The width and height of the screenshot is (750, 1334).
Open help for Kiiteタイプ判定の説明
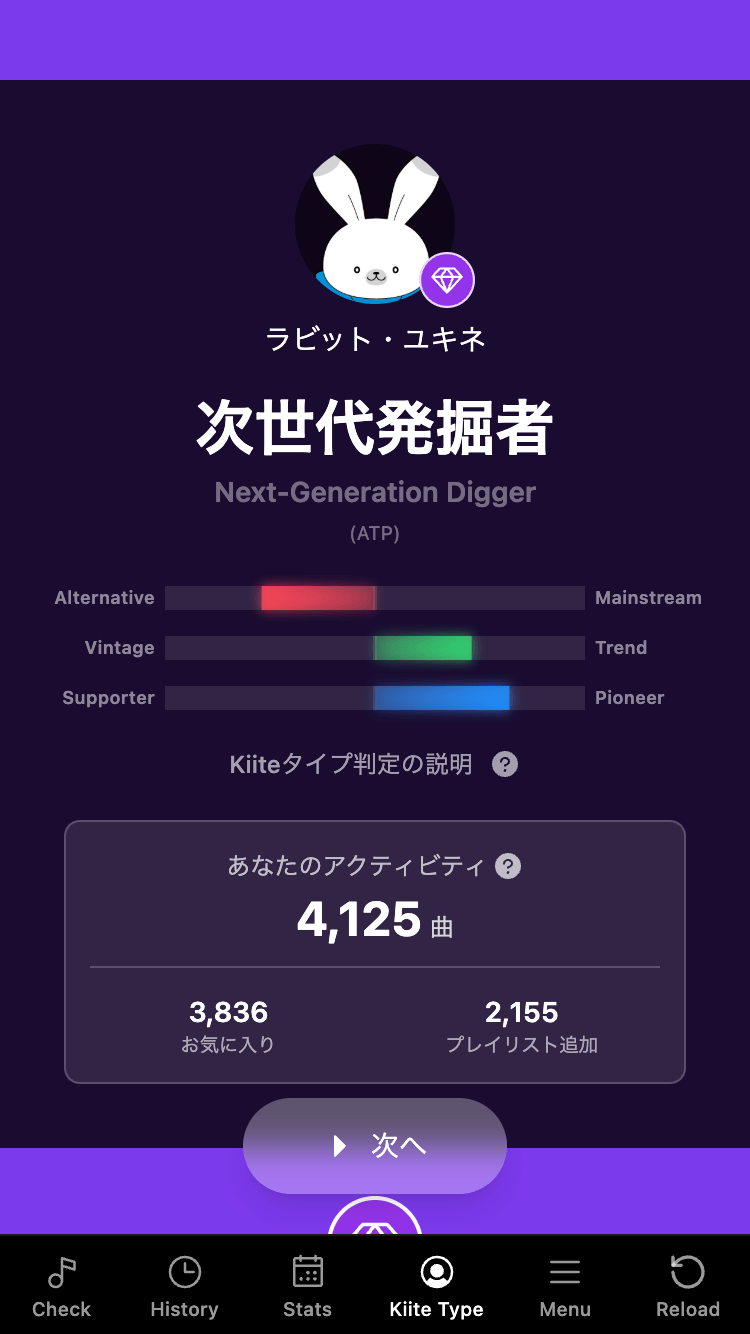pyautogui.click(x=505, y=765)
